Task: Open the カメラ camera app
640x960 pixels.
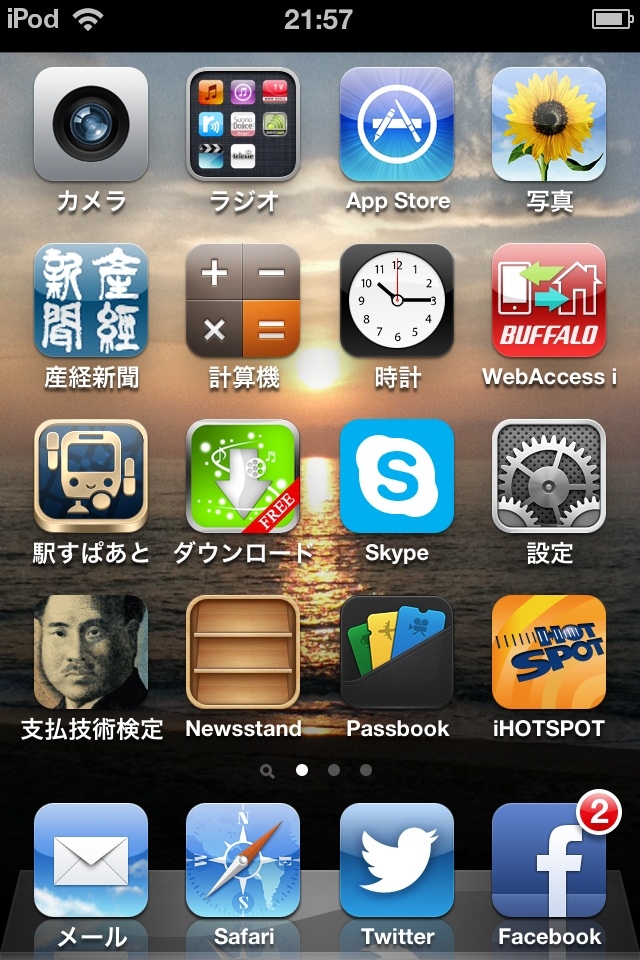Action: [x=91, y=124]
